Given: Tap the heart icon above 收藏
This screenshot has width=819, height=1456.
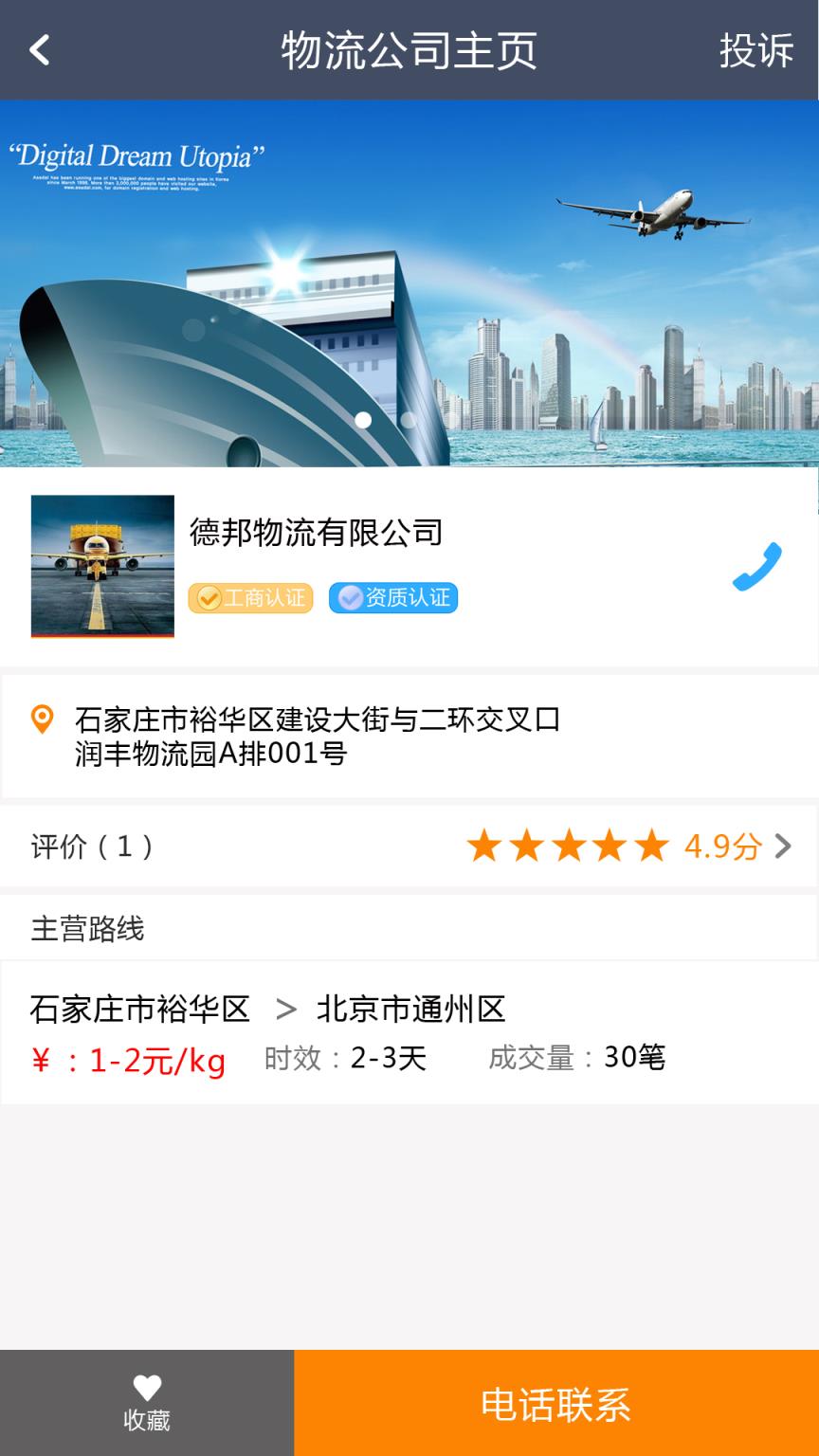Looking at the screenshot, I should 145,1386.
